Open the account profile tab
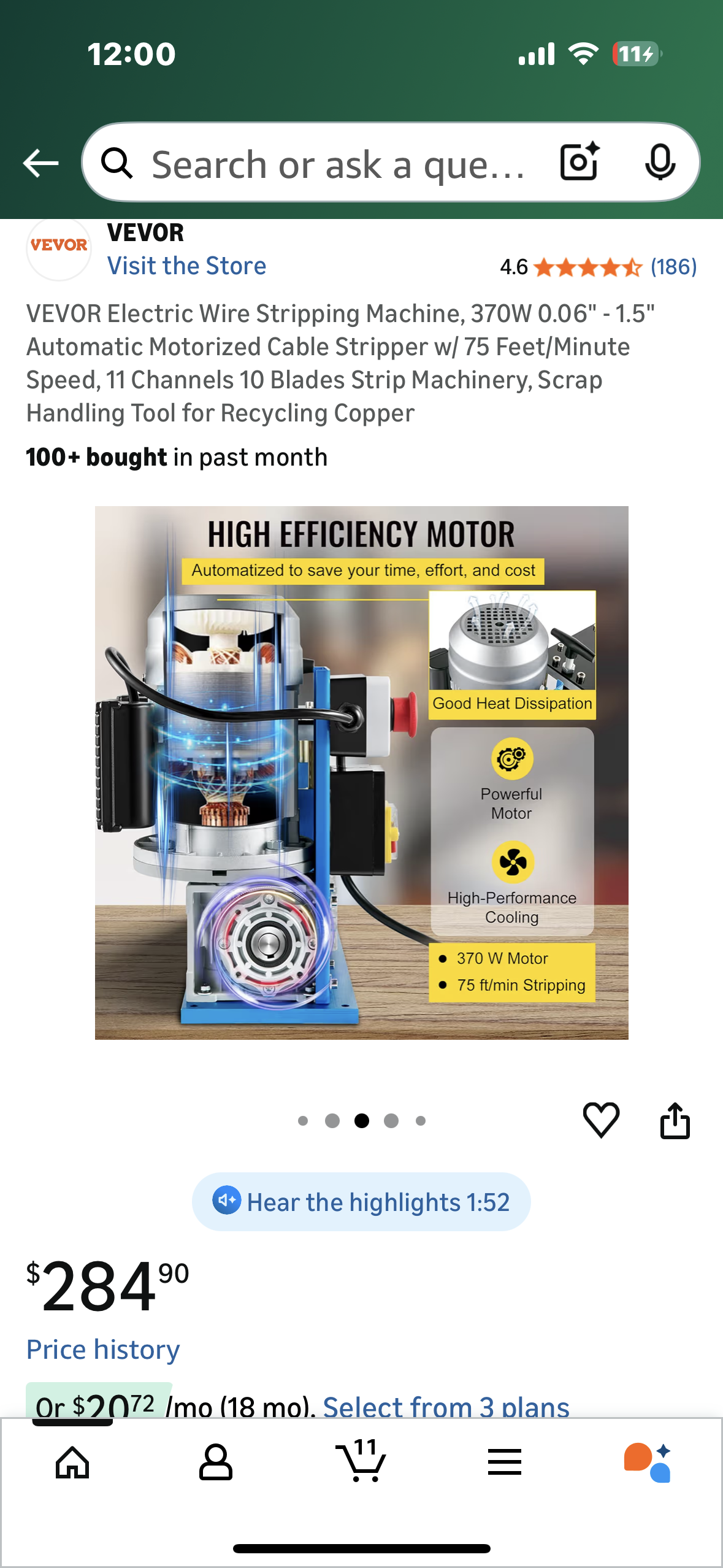This screenshot has width=723, height=1568. pos(216,1462)
